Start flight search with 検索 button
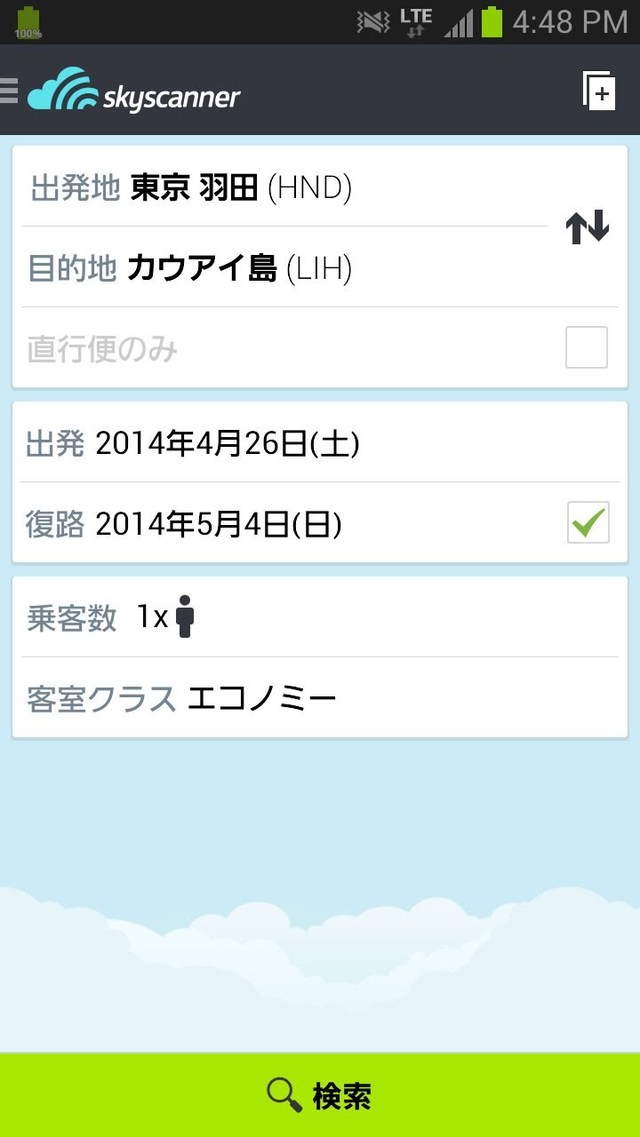This screenshot has height=1137, width=640. click(320, 1095)
